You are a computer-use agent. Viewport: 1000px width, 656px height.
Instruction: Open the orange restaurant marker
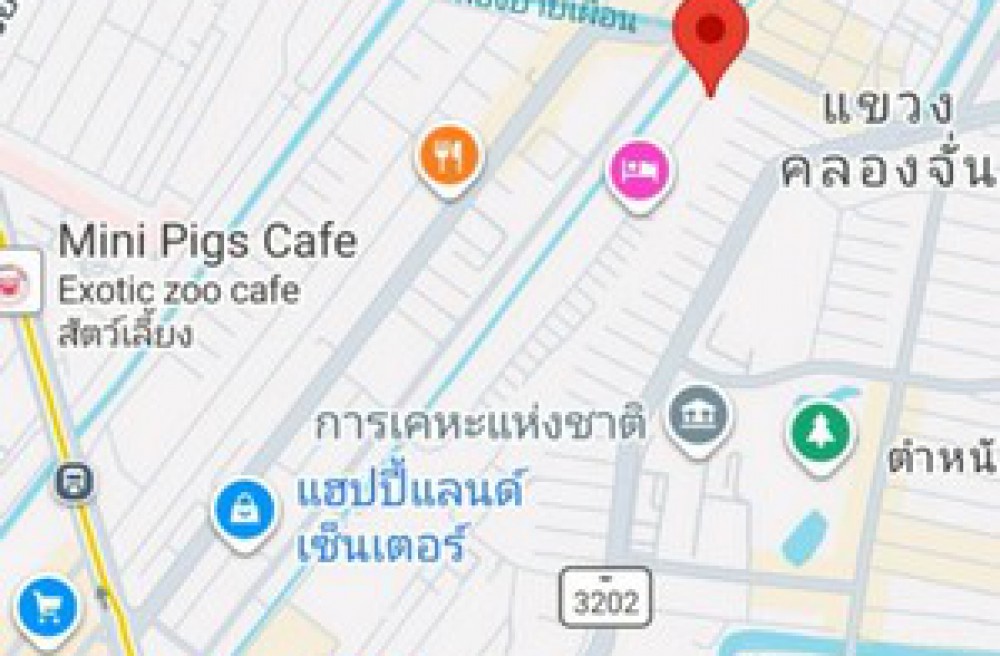[x=450, y=158]
